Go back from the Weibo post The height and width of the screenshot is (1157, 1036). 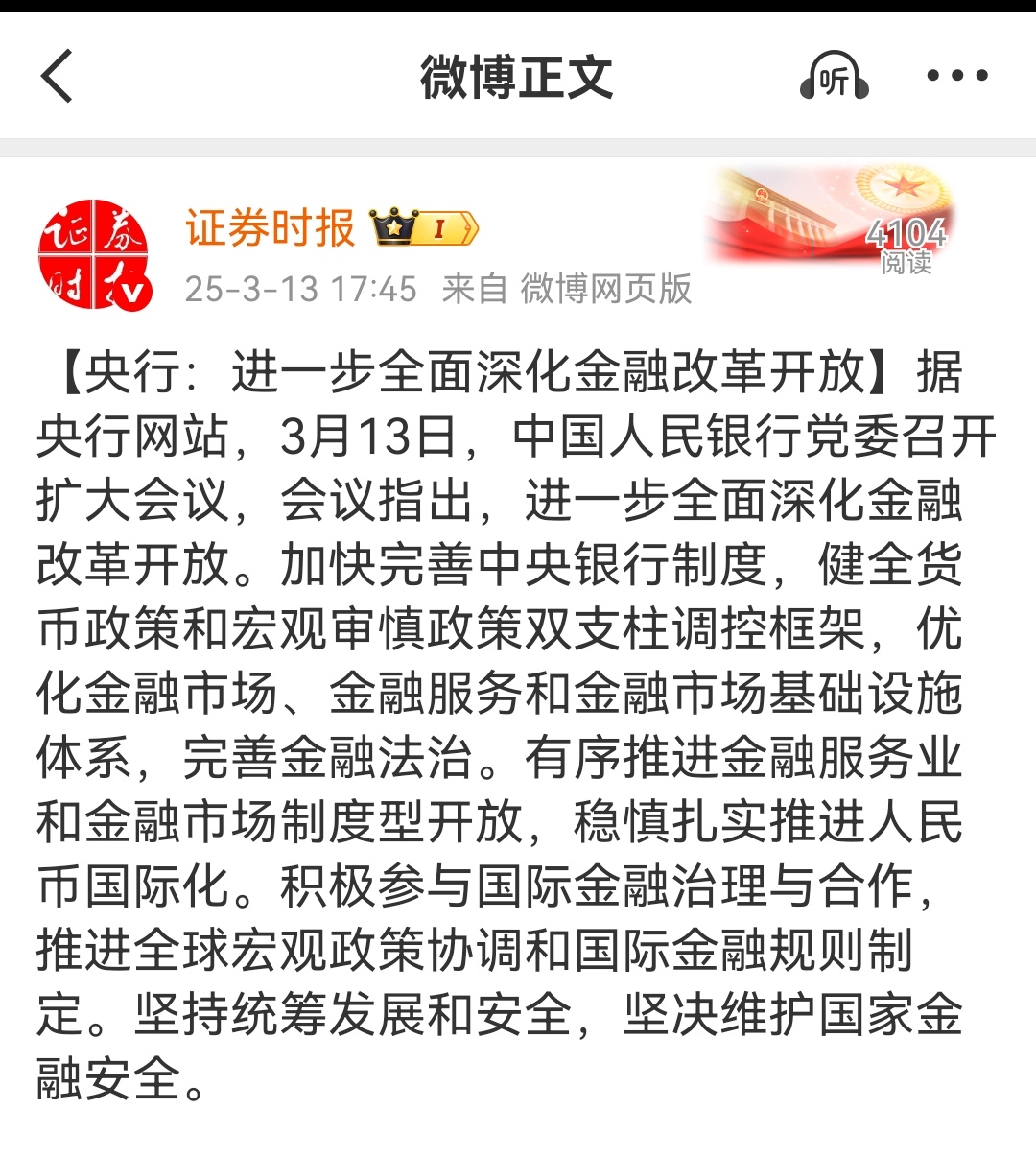pyautogui.click(x=58, y=77)
